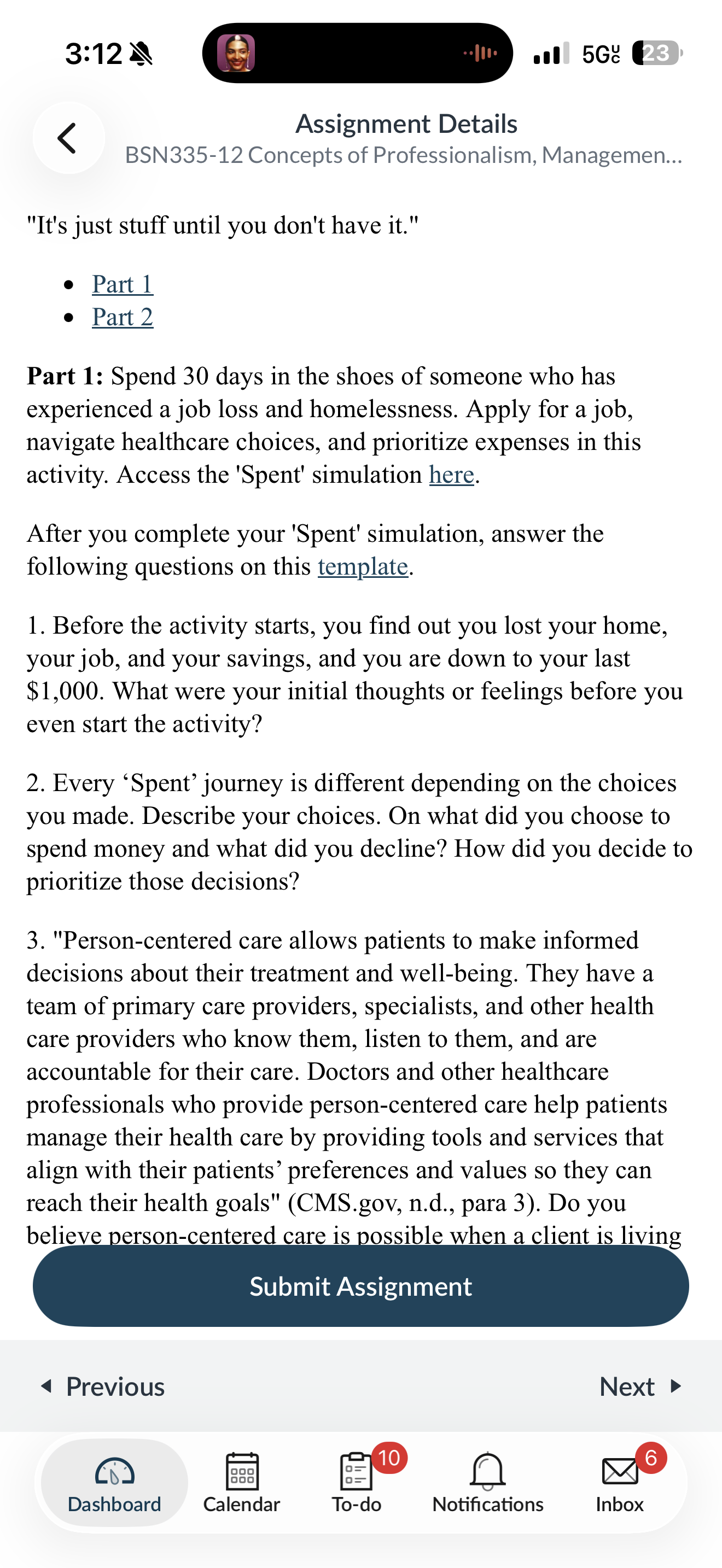Image resolution: width=722 pixels, height=1568 pixels.
Task: Open the Inbox tab
Action: pos(620,1483)
